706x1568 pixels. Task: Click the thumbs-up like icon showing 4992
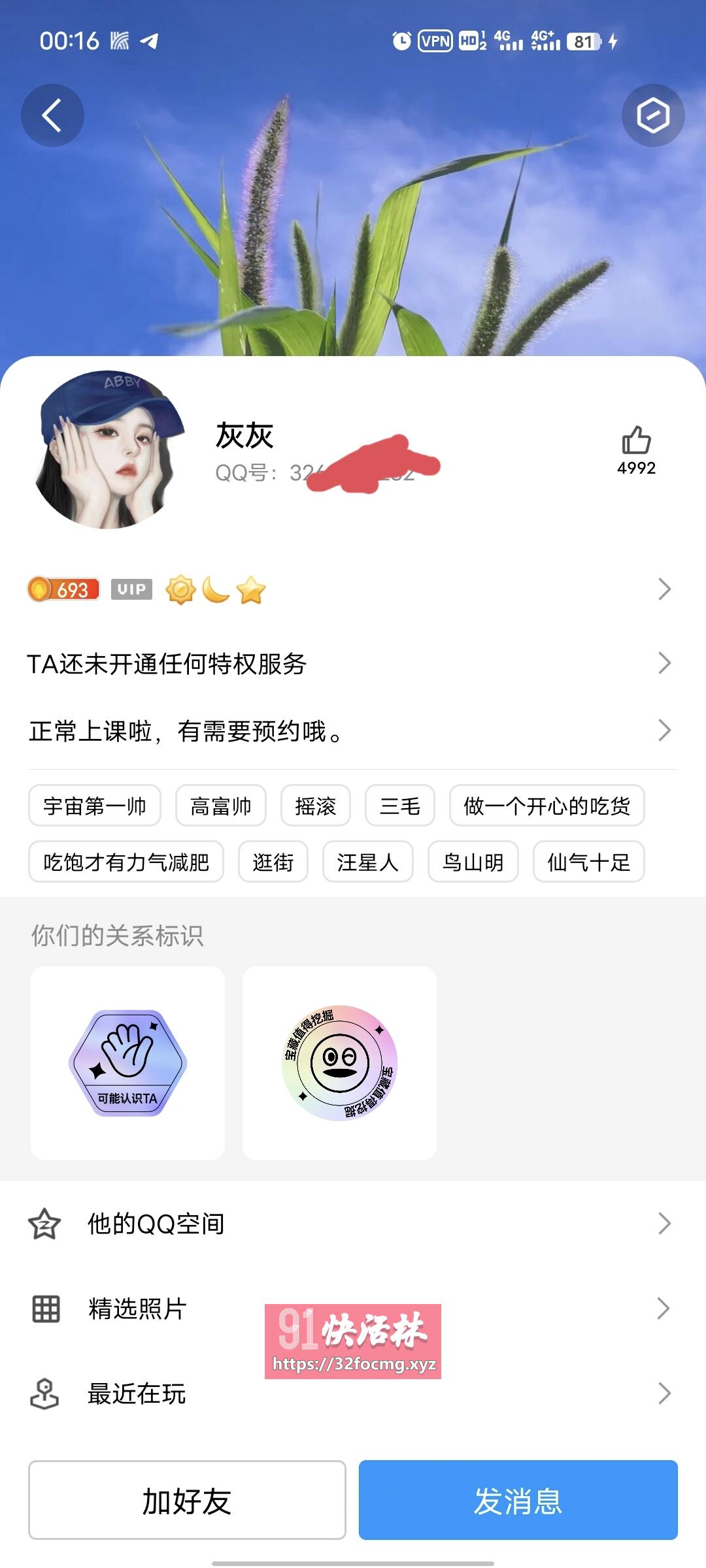[637, 444]
